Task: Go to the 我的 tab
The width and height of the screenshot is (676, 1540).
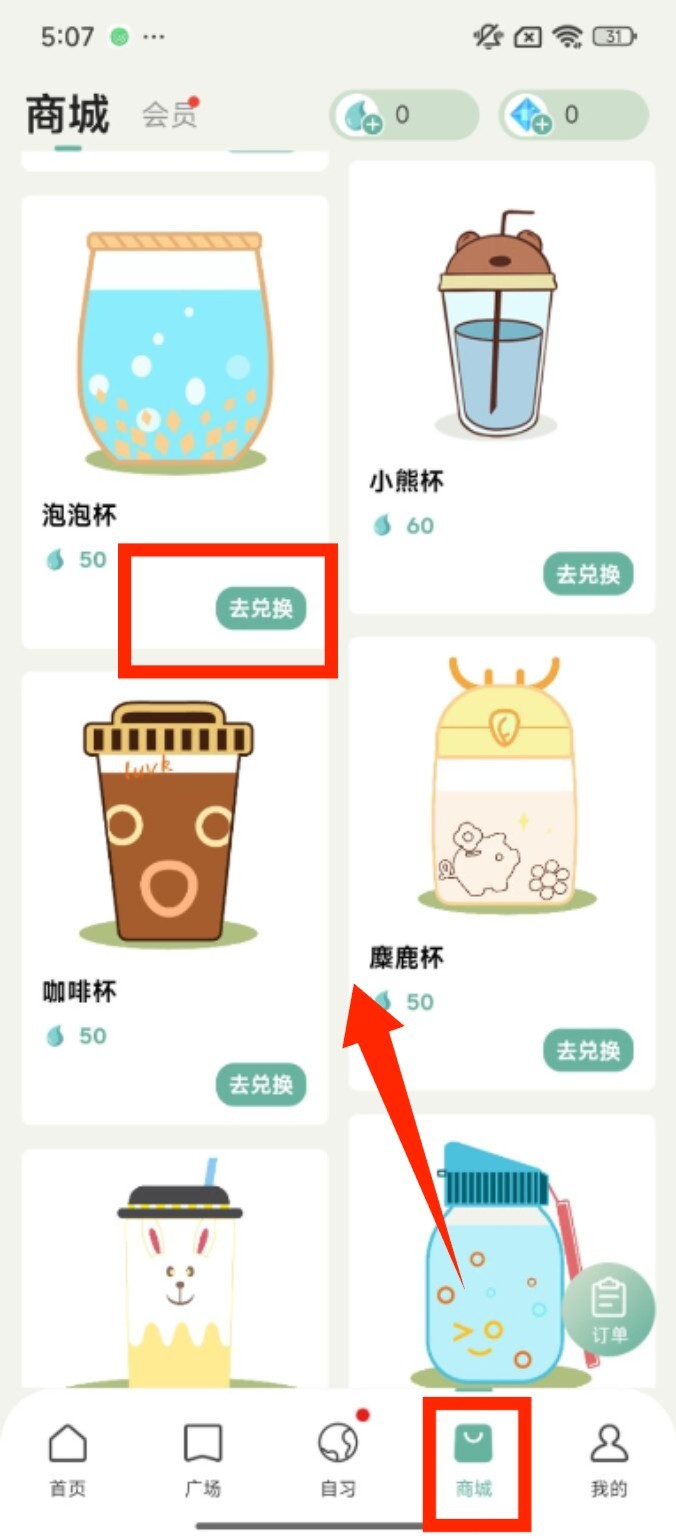Action: tap(608, 1460)
